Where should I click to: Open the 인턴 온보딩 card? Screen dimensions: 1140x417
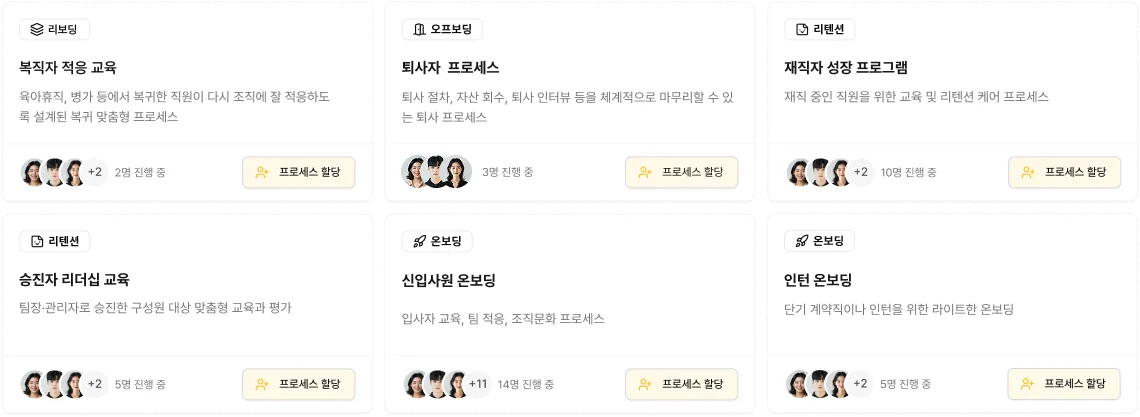click(818, 280)
